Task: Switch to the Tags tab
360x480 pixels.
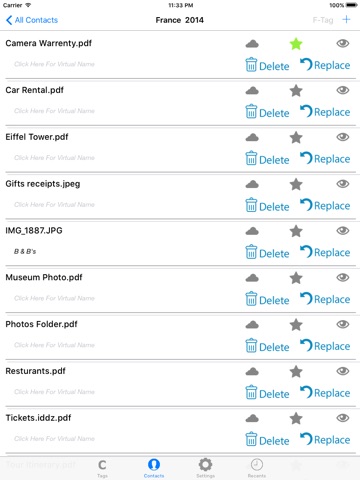Action: point(102,468)
